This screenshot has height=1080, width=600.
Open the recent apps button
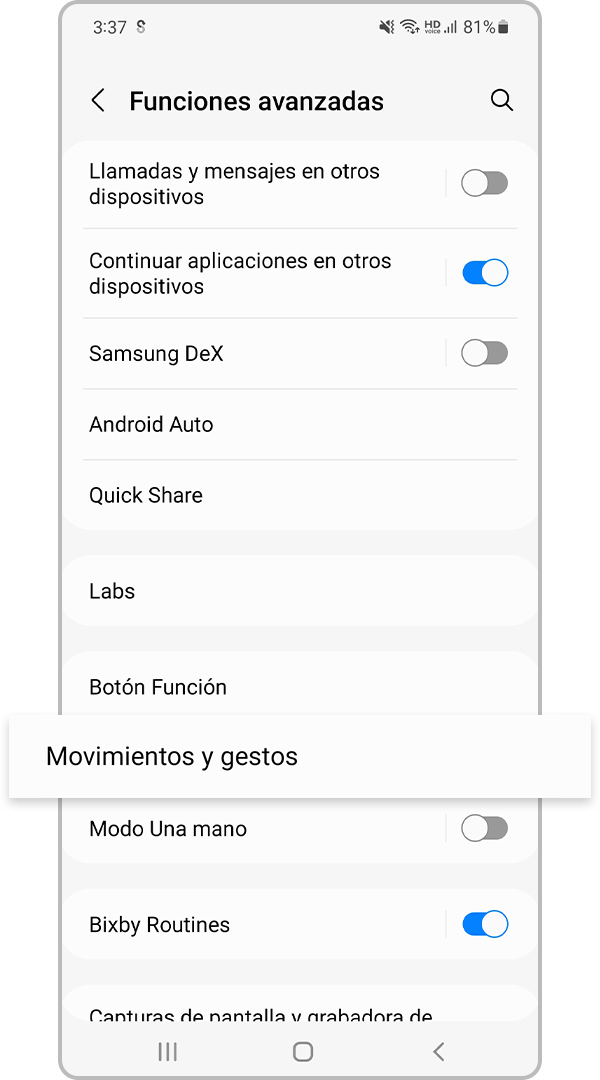pyautogui.click(x=167, y=1051)
